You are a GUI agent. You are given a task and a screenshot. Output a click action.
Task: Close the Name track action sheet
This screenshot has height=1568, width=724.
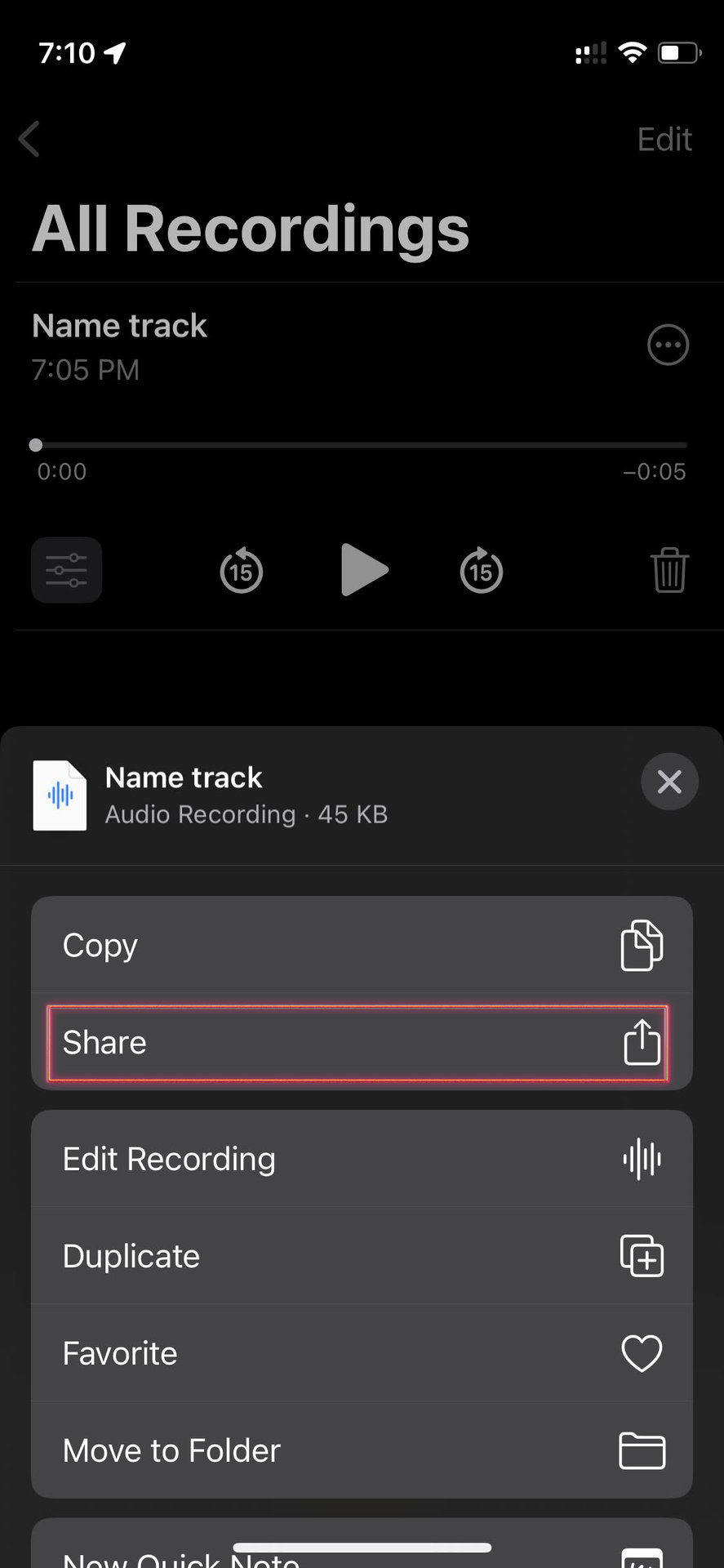click(x=669, y=782)
